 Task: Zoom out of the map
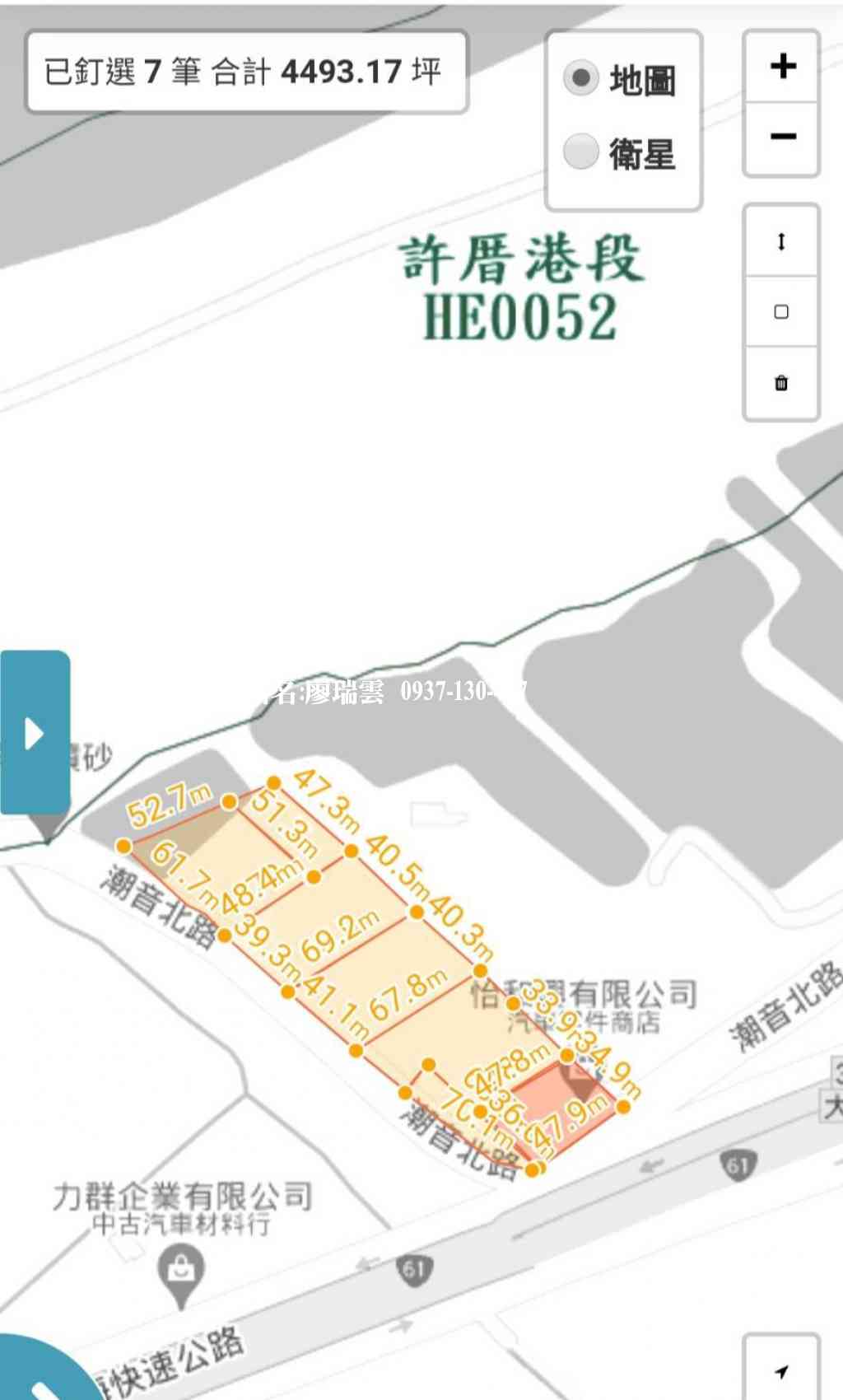[x=782, y=138]
